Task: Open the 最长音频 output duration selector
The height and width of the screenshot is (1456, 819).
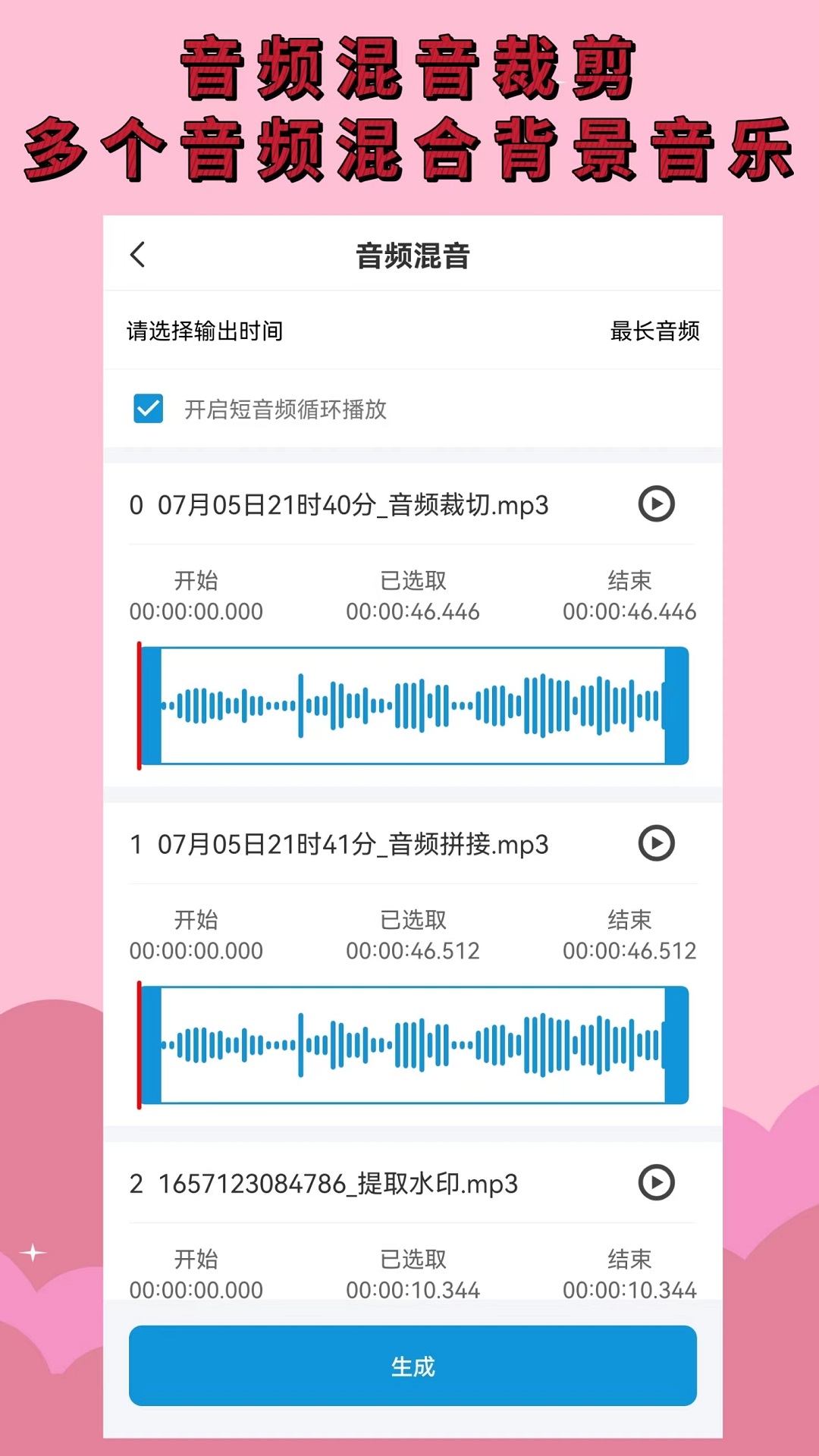Action: (x=655, y=331)
